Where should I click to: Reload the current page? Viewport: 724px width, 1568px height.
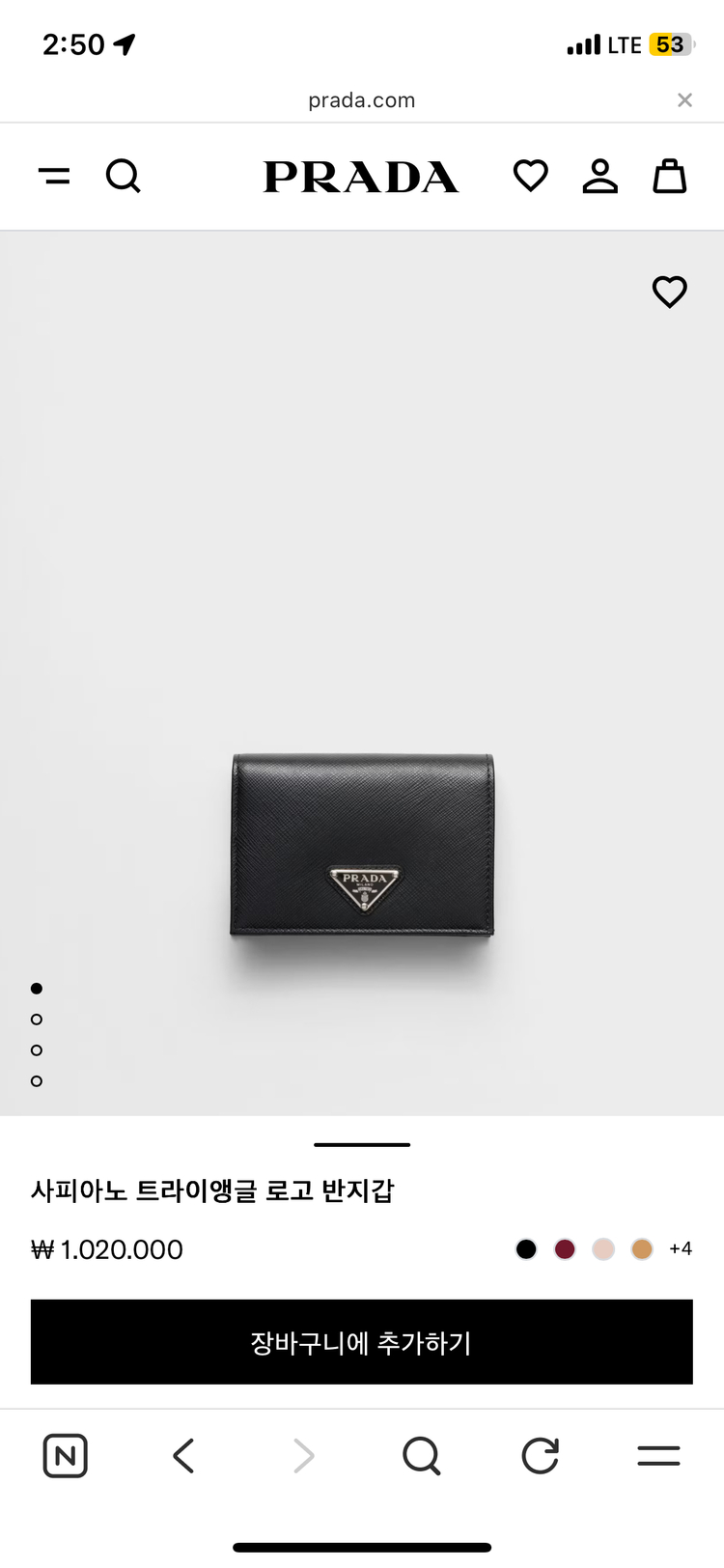coord(540,1456)
